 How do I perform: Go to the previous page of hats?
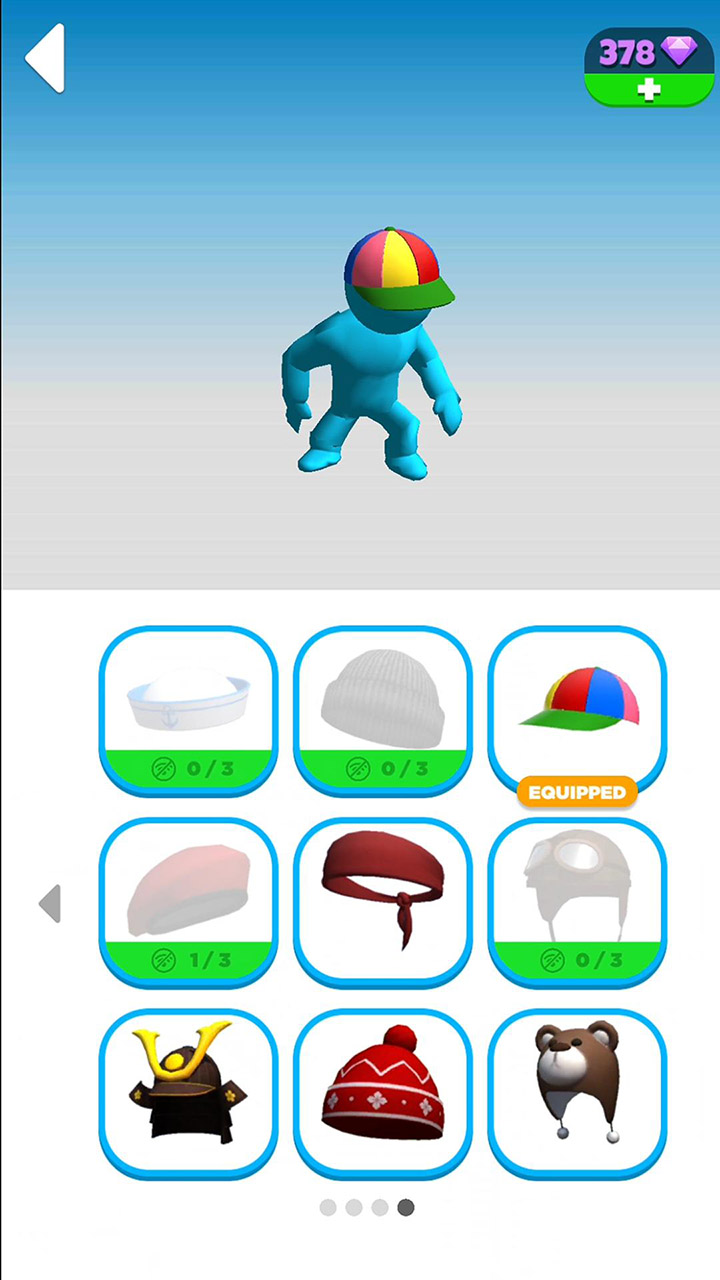point(50,903)
